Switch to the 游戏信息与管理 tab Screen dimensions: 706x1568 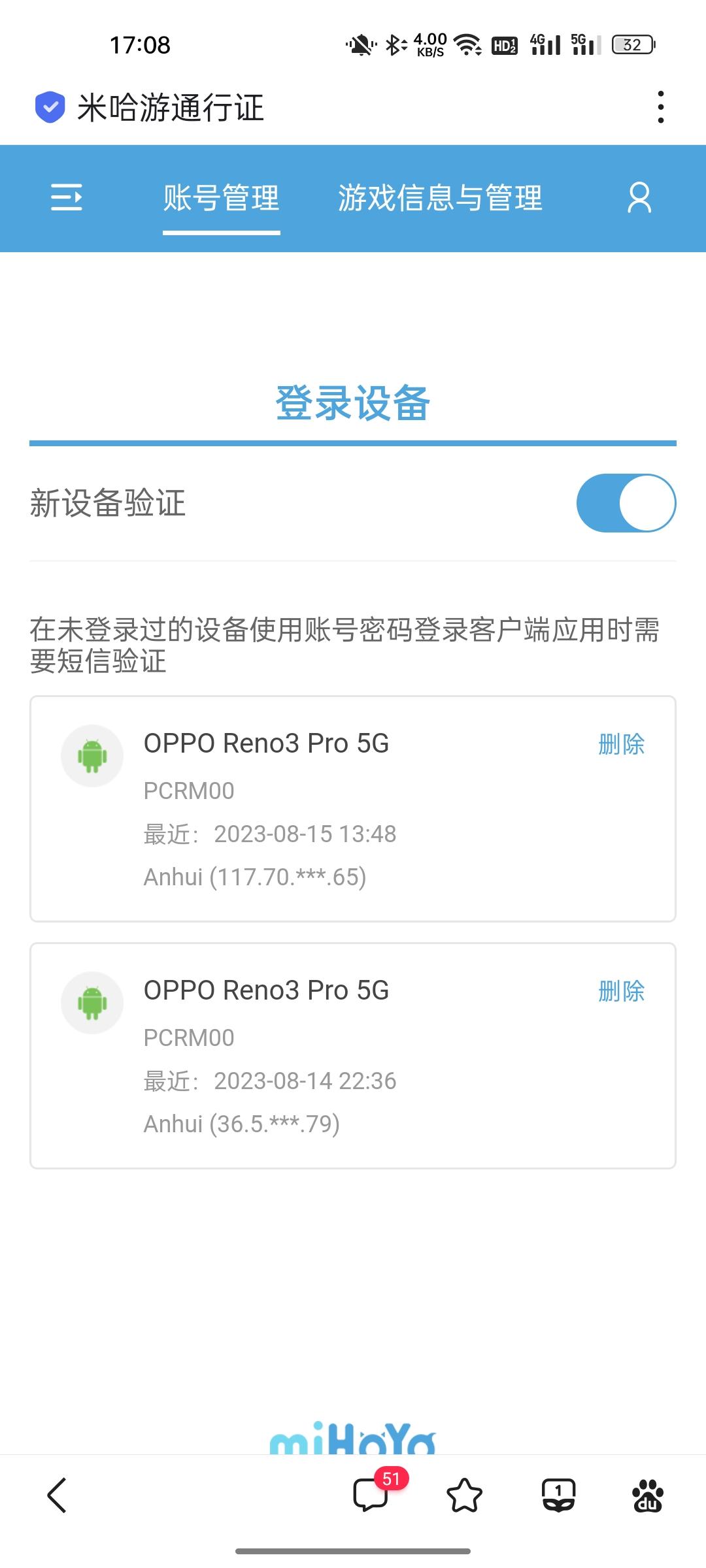[x=440, y=198]
